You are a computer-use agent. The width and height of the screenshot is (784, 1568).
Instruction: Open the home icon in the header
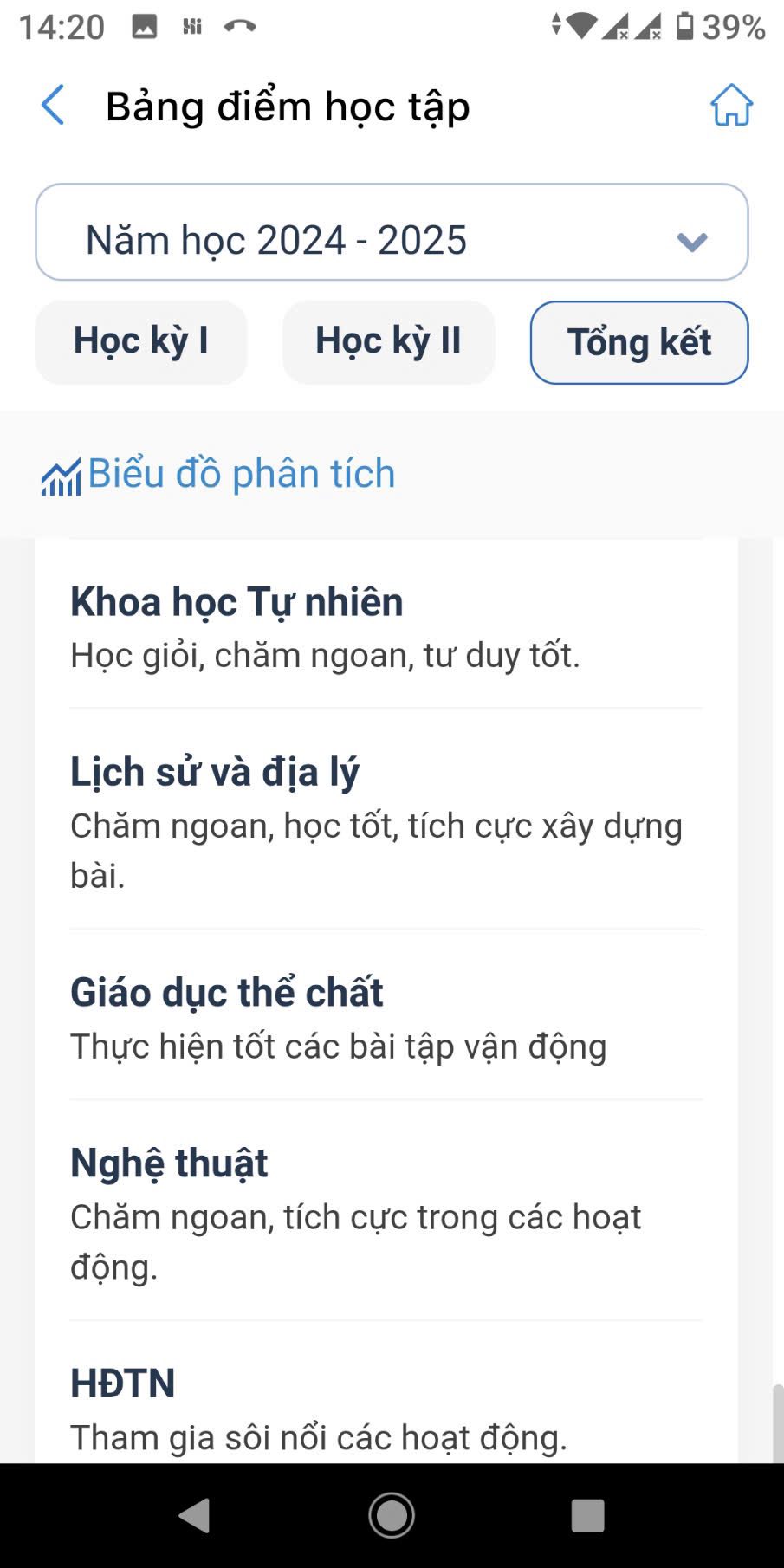point(731,106)
